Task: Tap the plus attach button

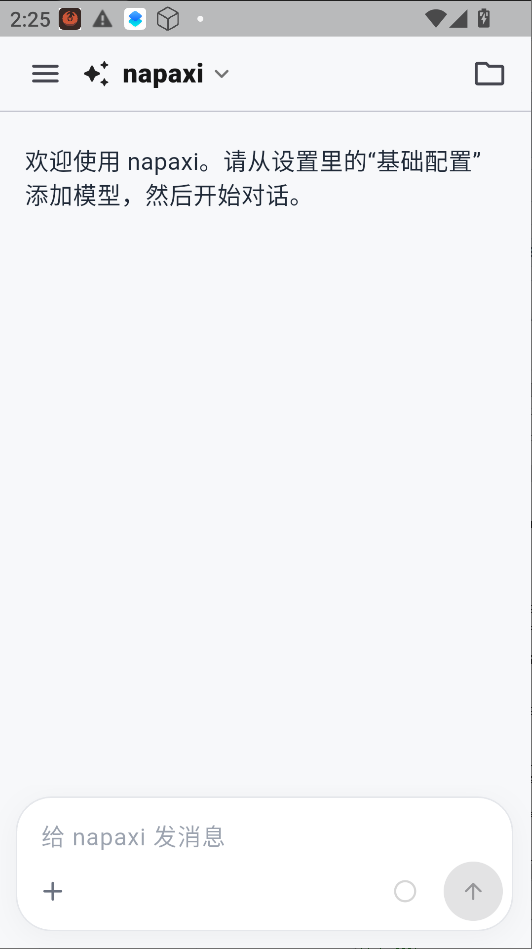Action: [x=53, y=891]
